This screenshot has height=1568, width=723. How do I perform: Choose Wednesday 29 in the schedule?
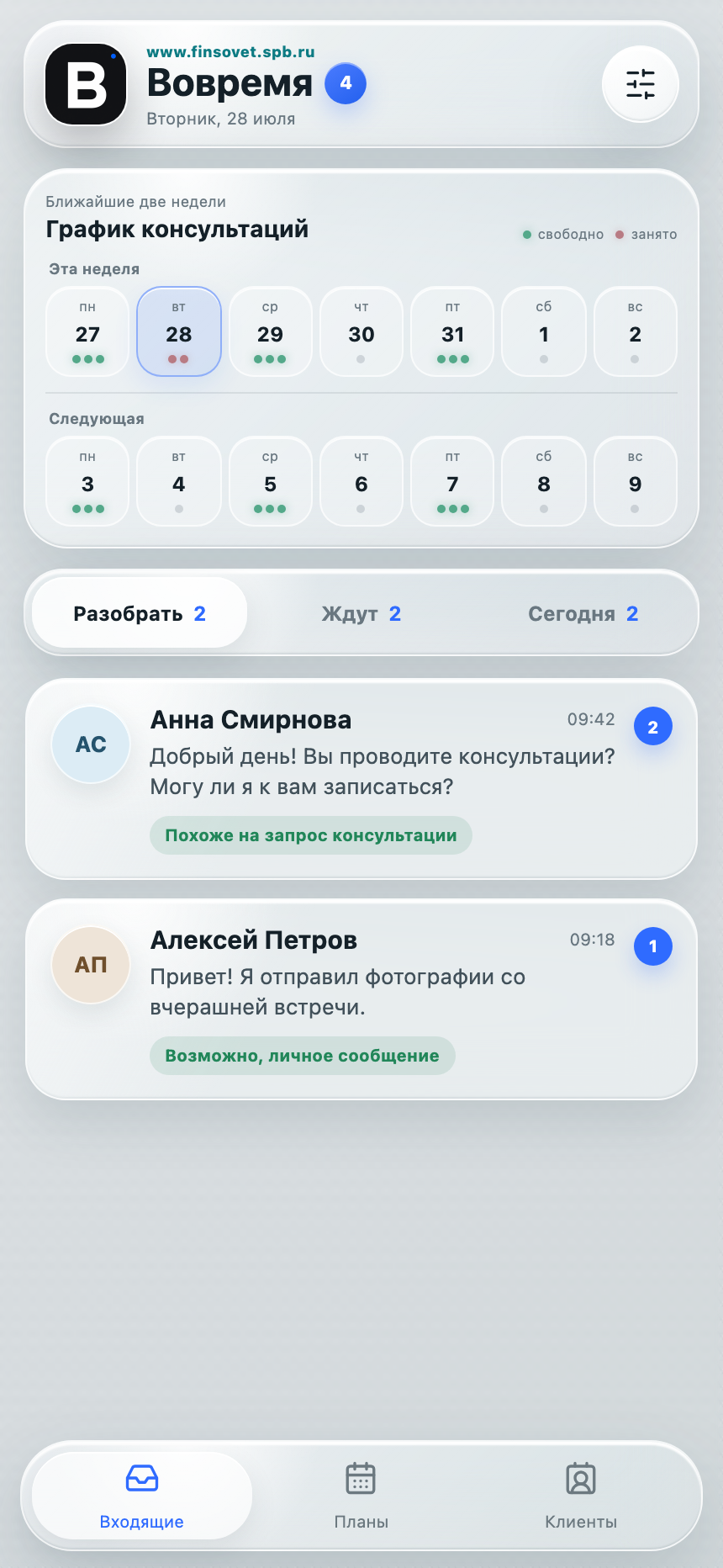(x=270, y=331)
